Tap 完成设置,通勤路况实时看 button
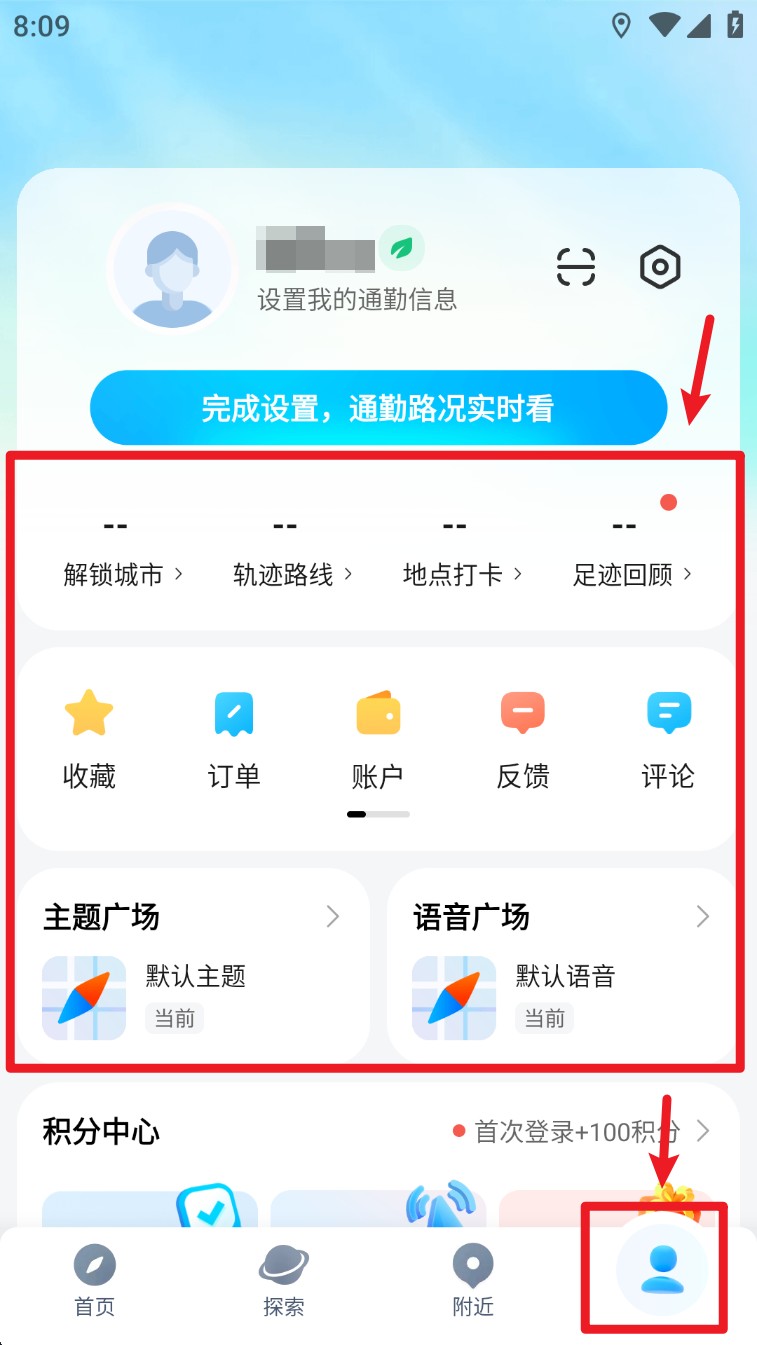The image size is (757, 1345). [378, 408]
